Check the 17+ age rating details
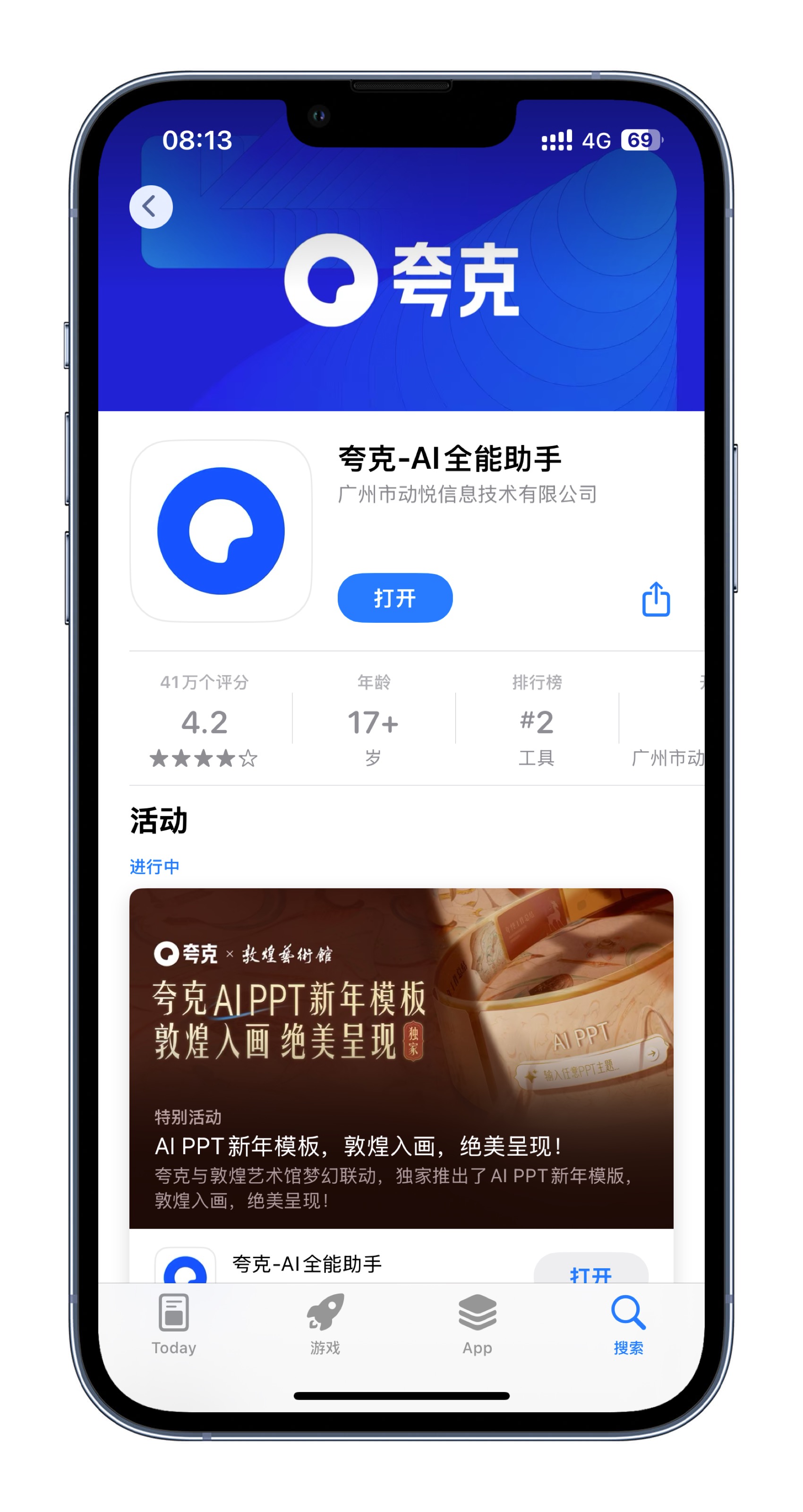 [373, 722]
